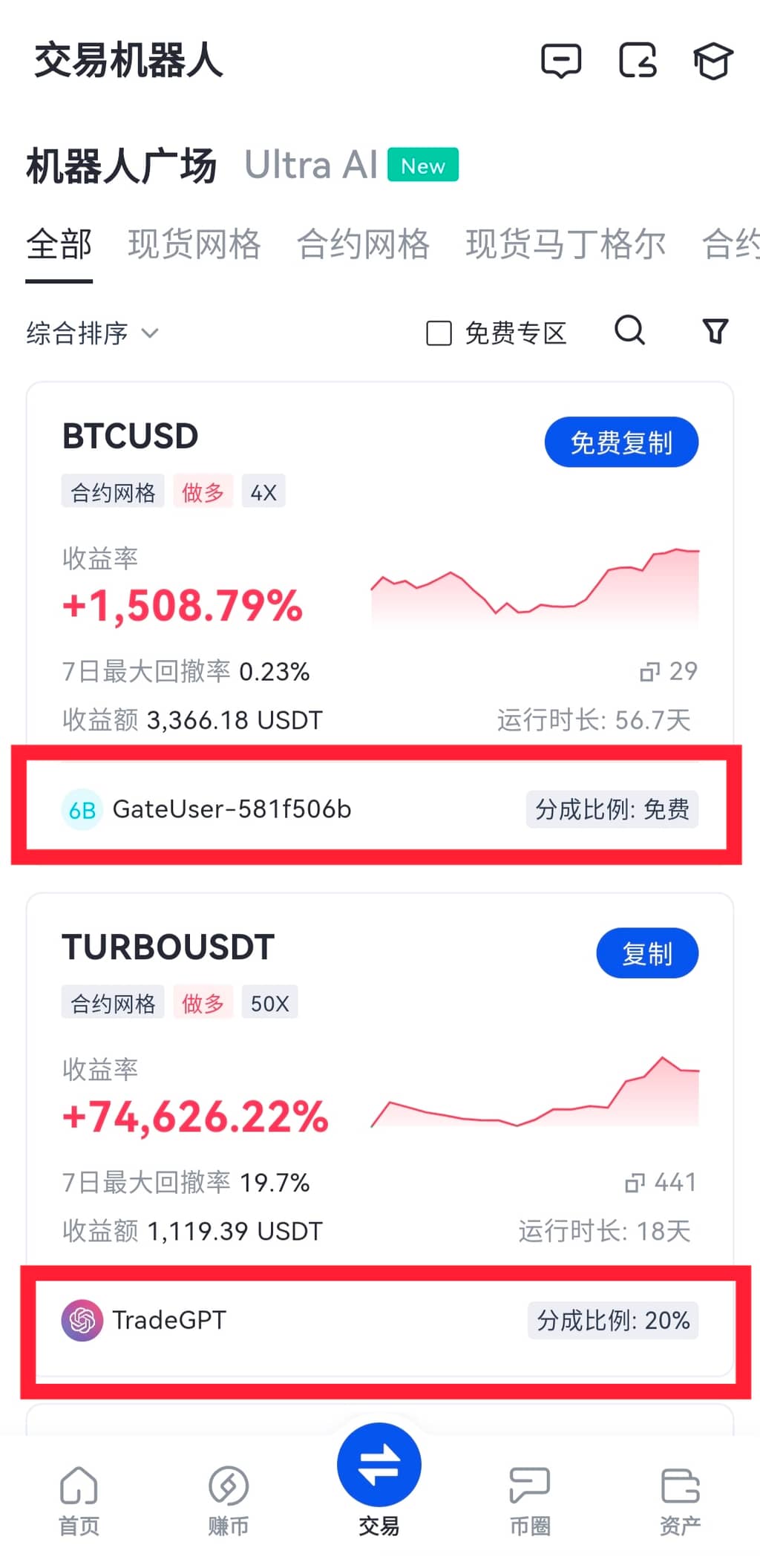Open the tutorial graduation cap icon

coord(713,61)
